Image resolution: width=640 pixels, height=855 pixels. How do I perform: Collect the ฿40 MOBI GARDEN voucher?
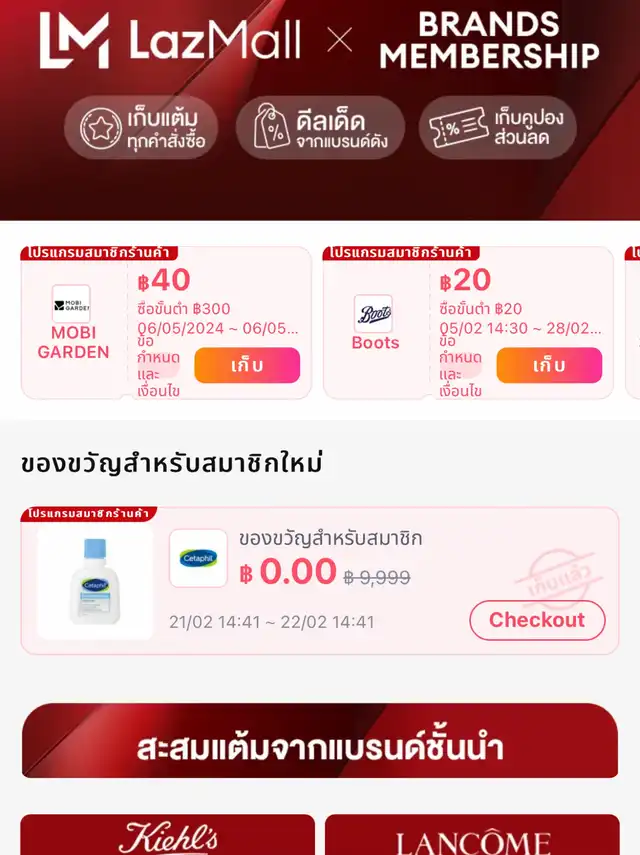pos(247,365)
